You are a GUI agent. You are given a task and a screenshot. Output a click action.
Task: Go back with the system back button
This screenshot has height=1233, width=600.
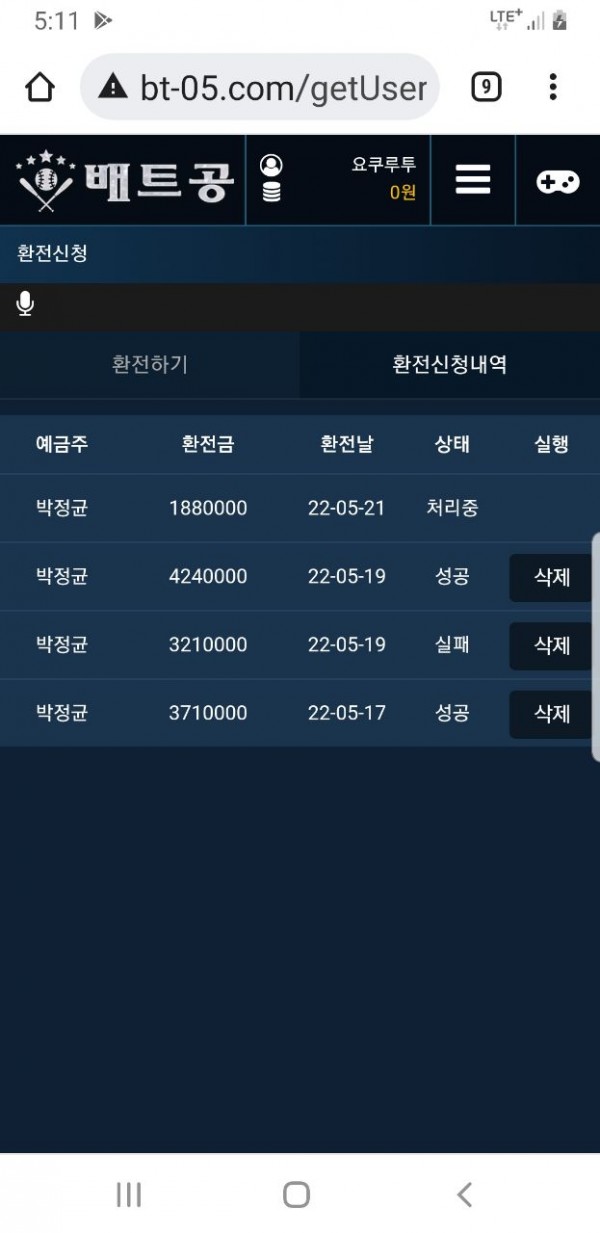click(x=464, y=1193)
